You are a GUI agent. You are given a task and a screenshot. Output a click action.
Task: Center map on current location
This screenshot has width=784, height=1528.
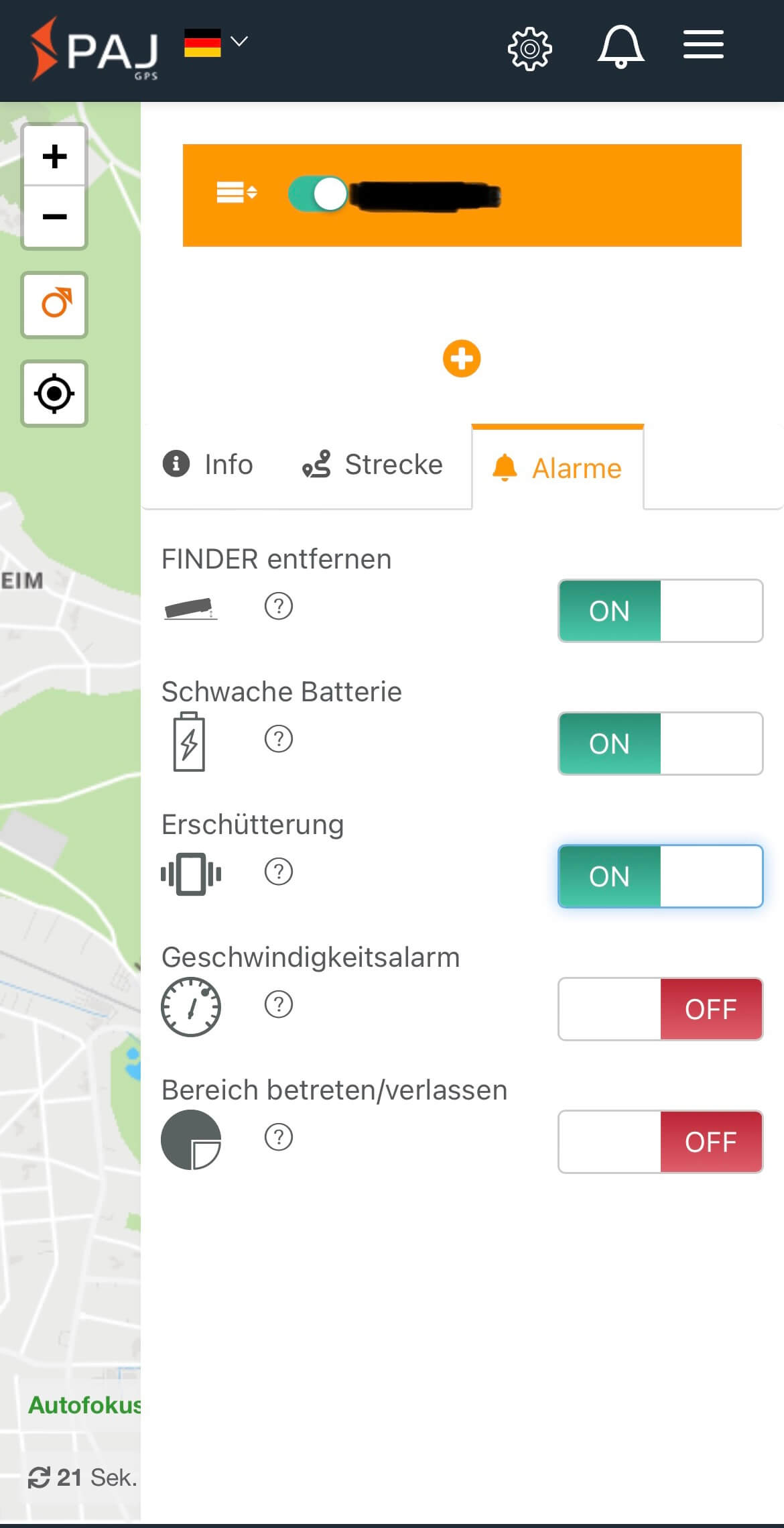(x=54, y=394)
